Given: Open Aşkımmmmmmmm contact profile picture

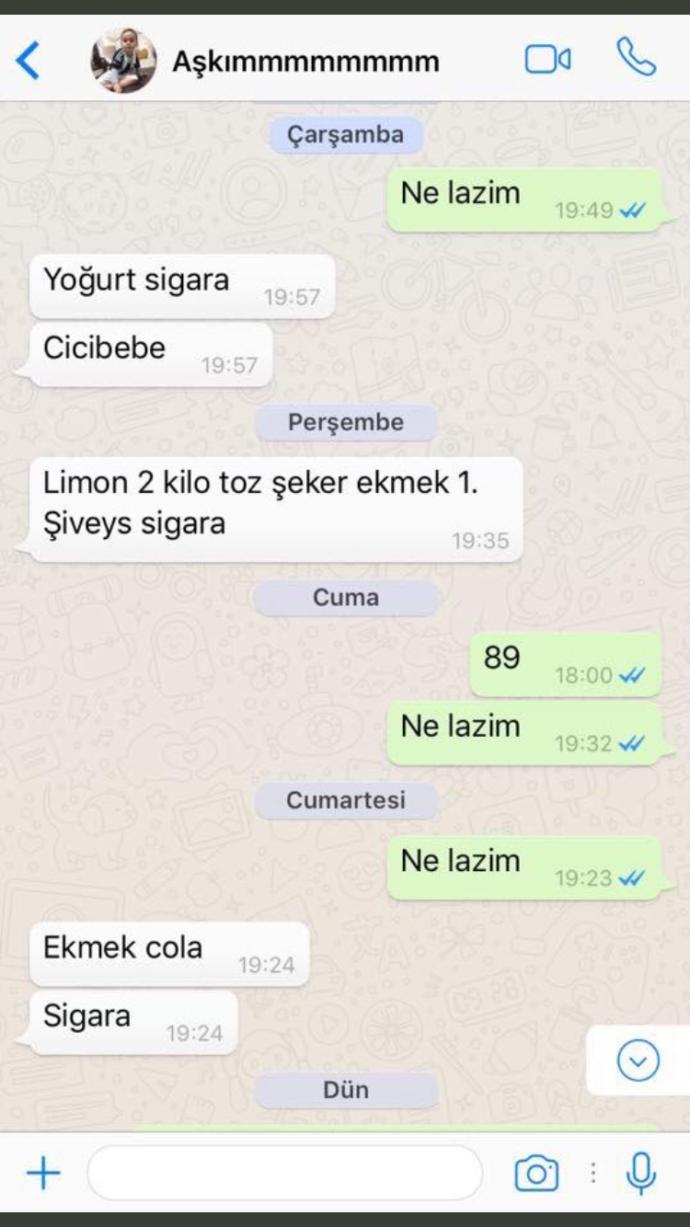Looking at the screenshot, I should click(123, 61).
